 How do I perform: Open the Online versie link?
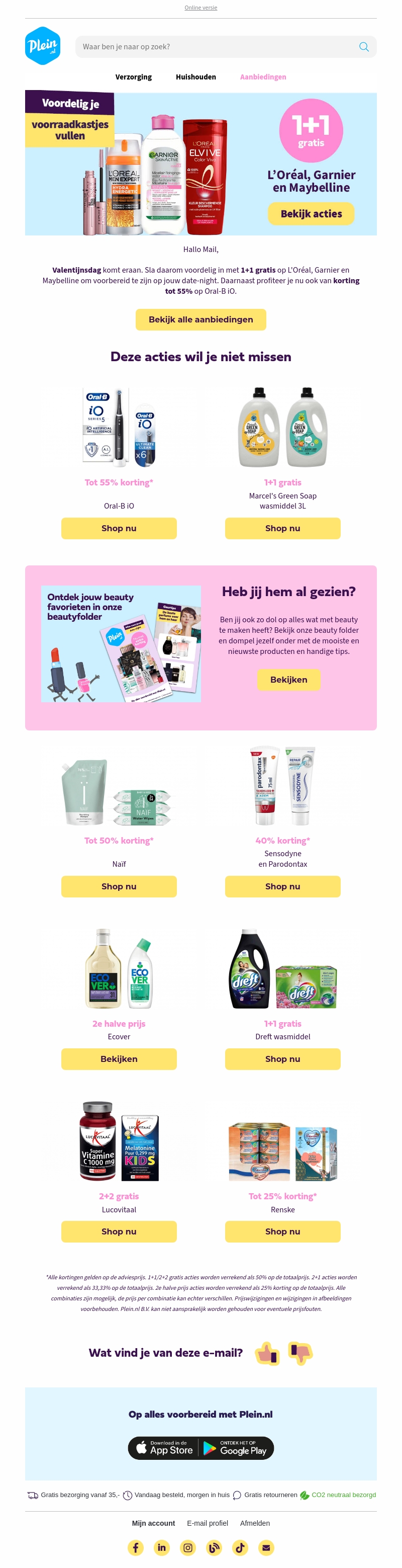click(x=200, y=8)
